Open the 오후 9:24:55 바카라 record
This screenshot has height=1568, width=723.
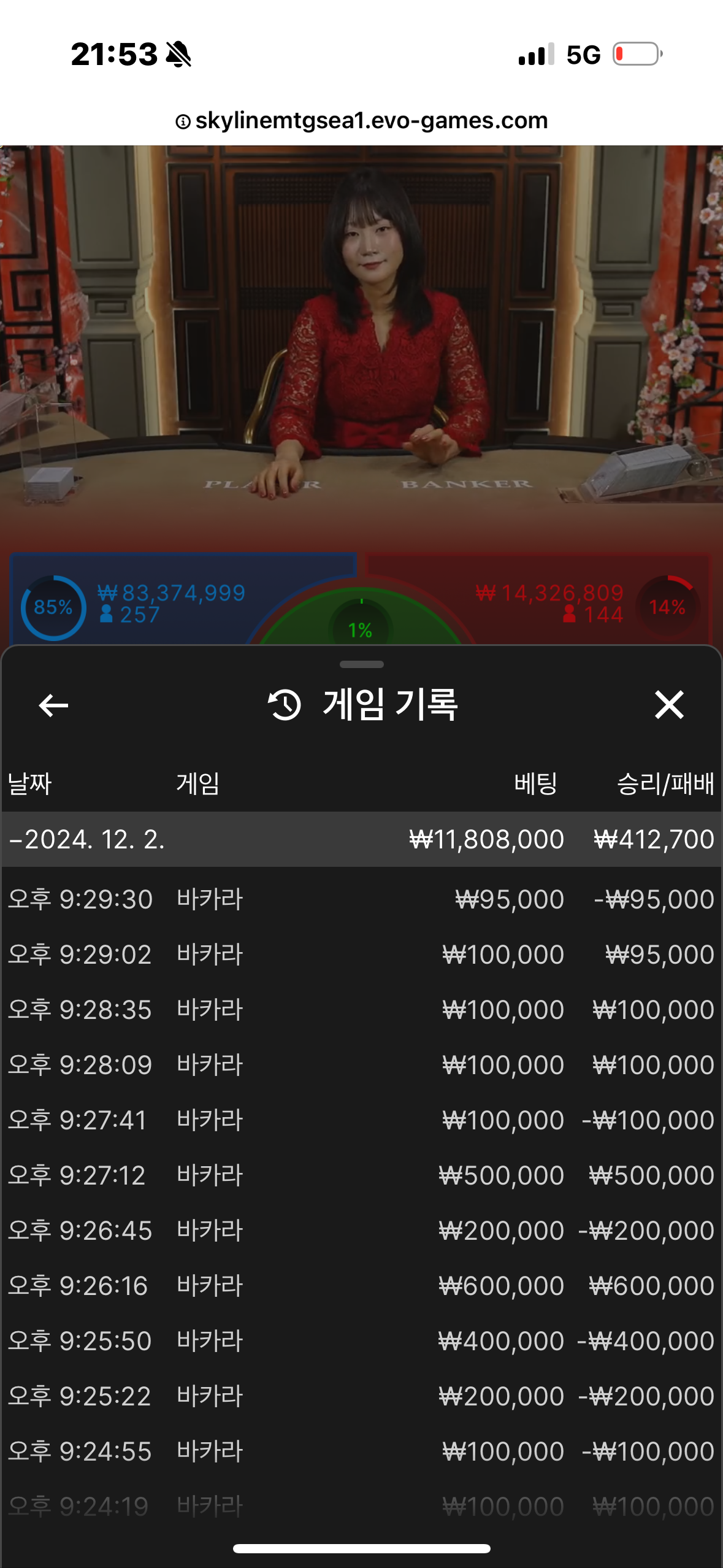[361, 1451]
